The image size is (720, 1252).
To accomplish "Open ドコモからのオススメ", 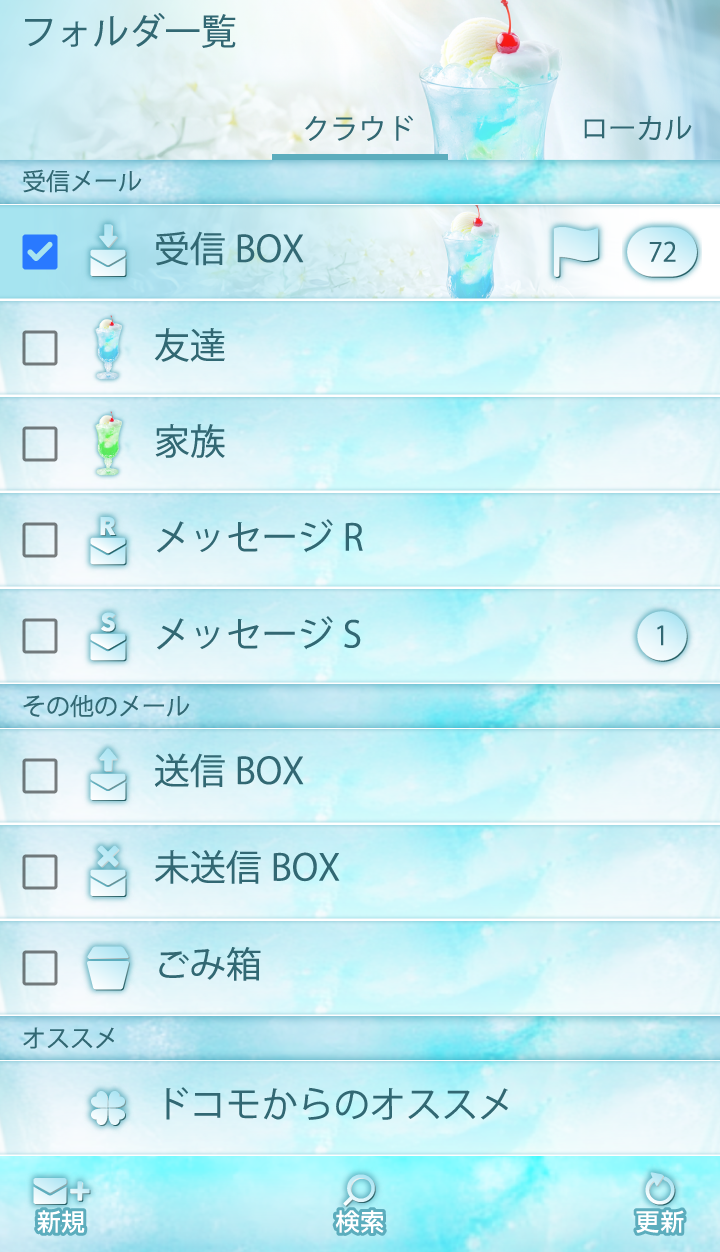I will [x=335, y=1105].
